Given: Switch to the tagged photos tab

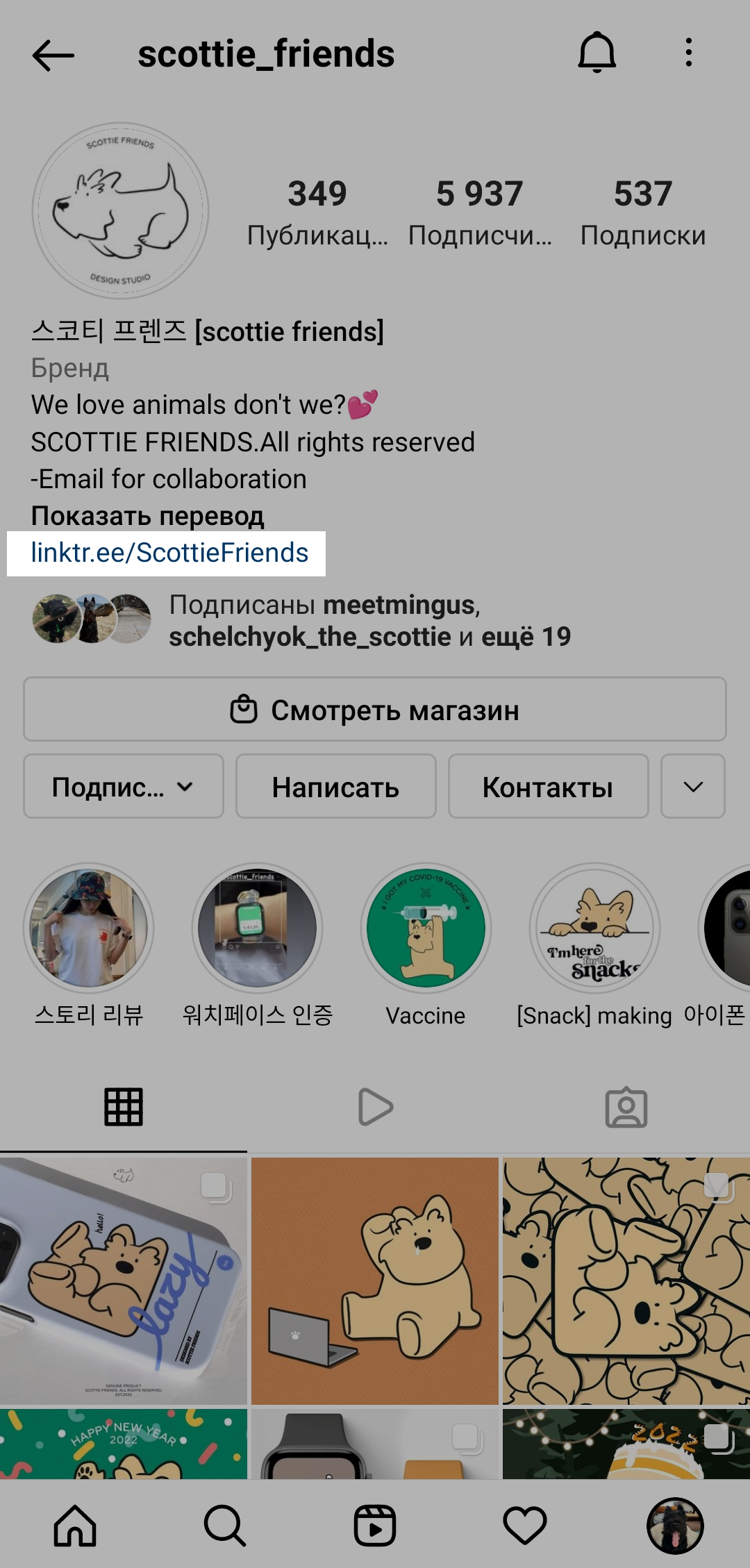Looking at the screenshot, I should [626, 1107].
